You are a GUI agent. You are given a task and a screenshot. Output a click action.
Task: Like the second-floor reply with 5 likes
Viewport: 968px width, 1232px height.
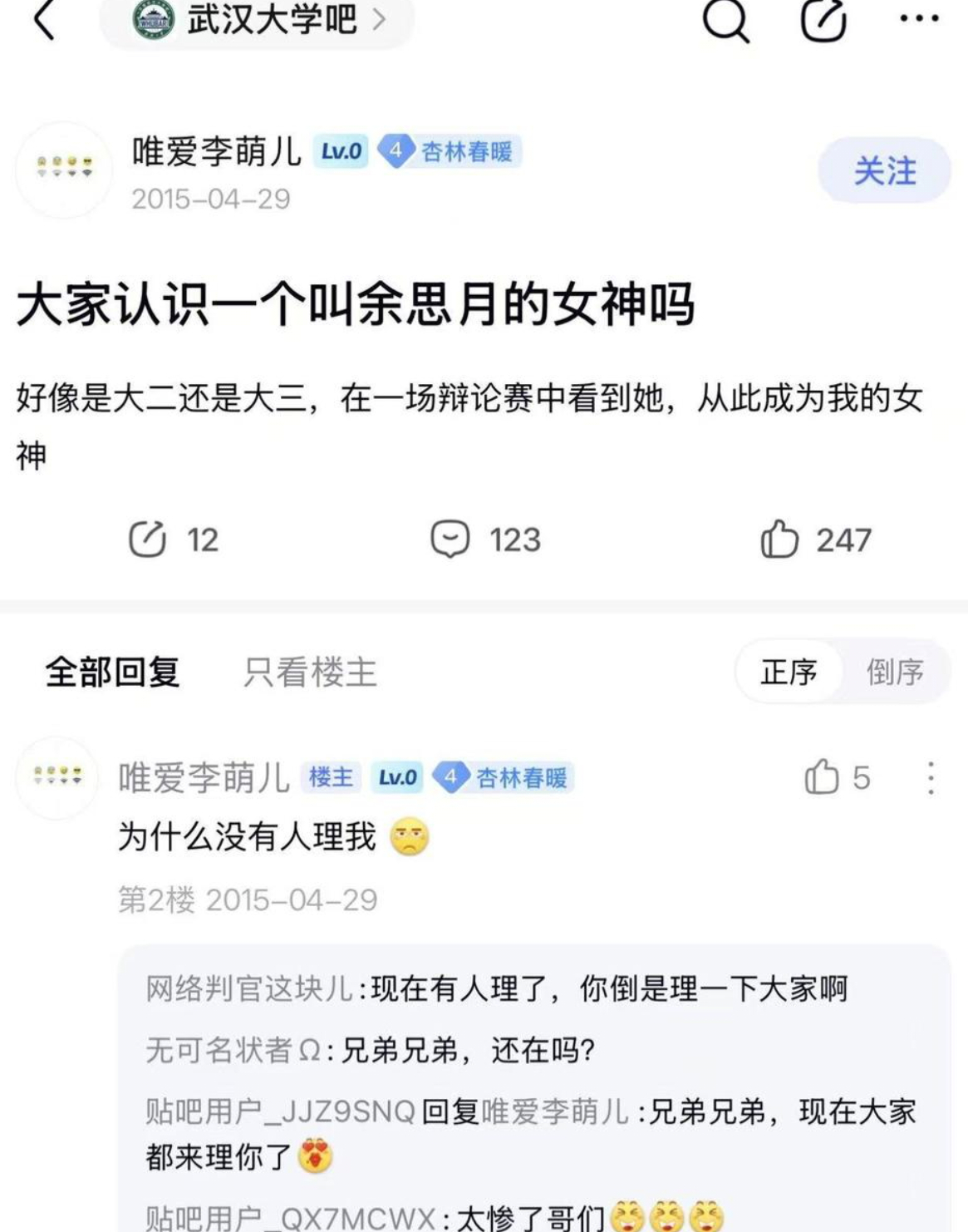click(837, 777)
